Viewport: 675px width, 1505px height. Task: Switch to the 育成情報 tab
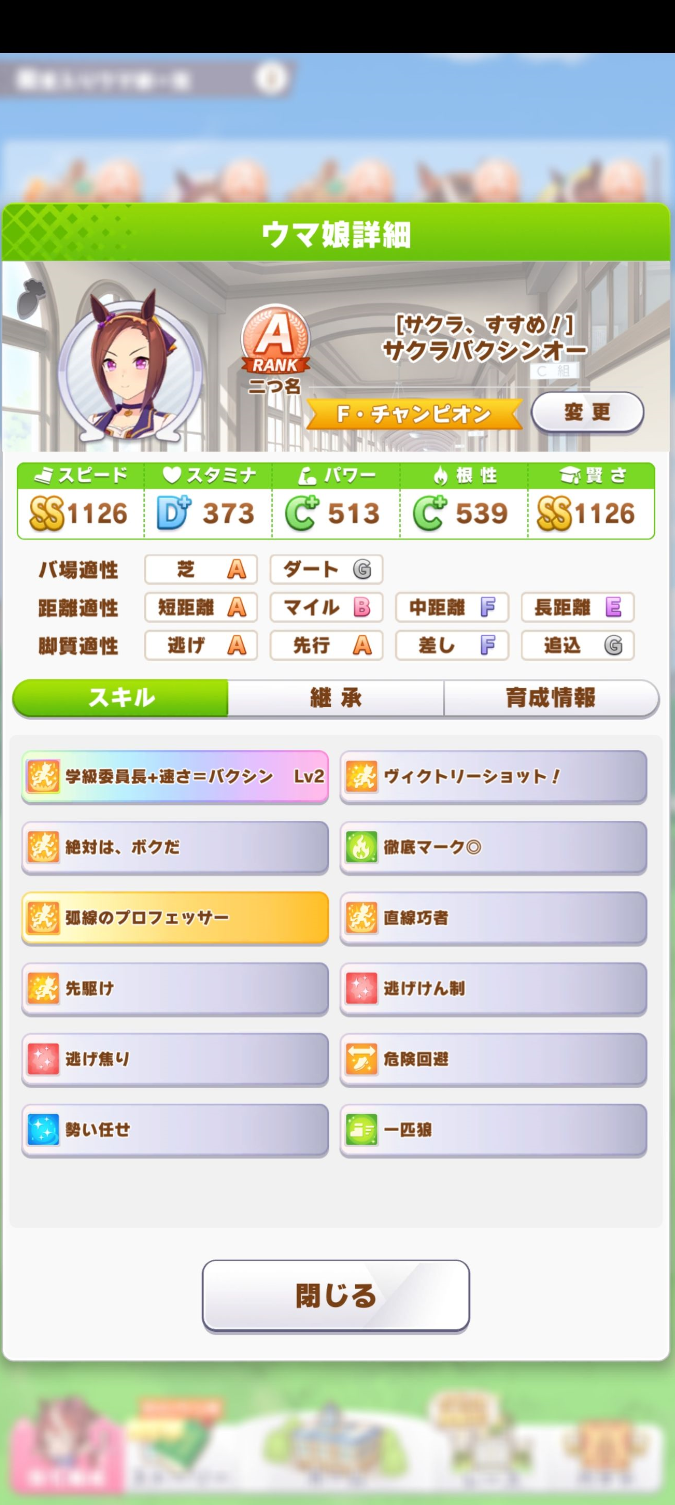pyautogui.click(x=550, y=698)
